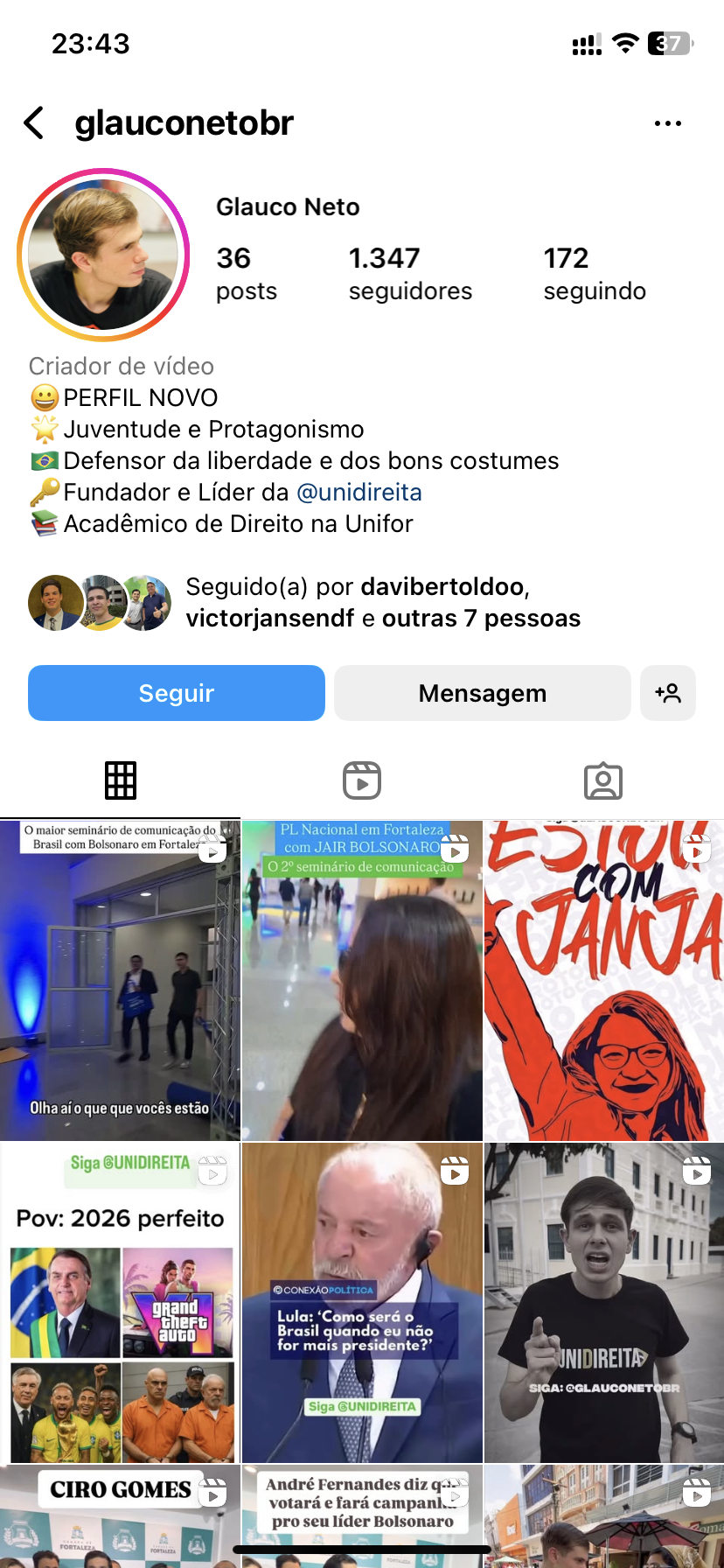This screenshot has height=1568, width=724.
Task: Show suggested accounts with add-person icon
Action: (668, 693)
